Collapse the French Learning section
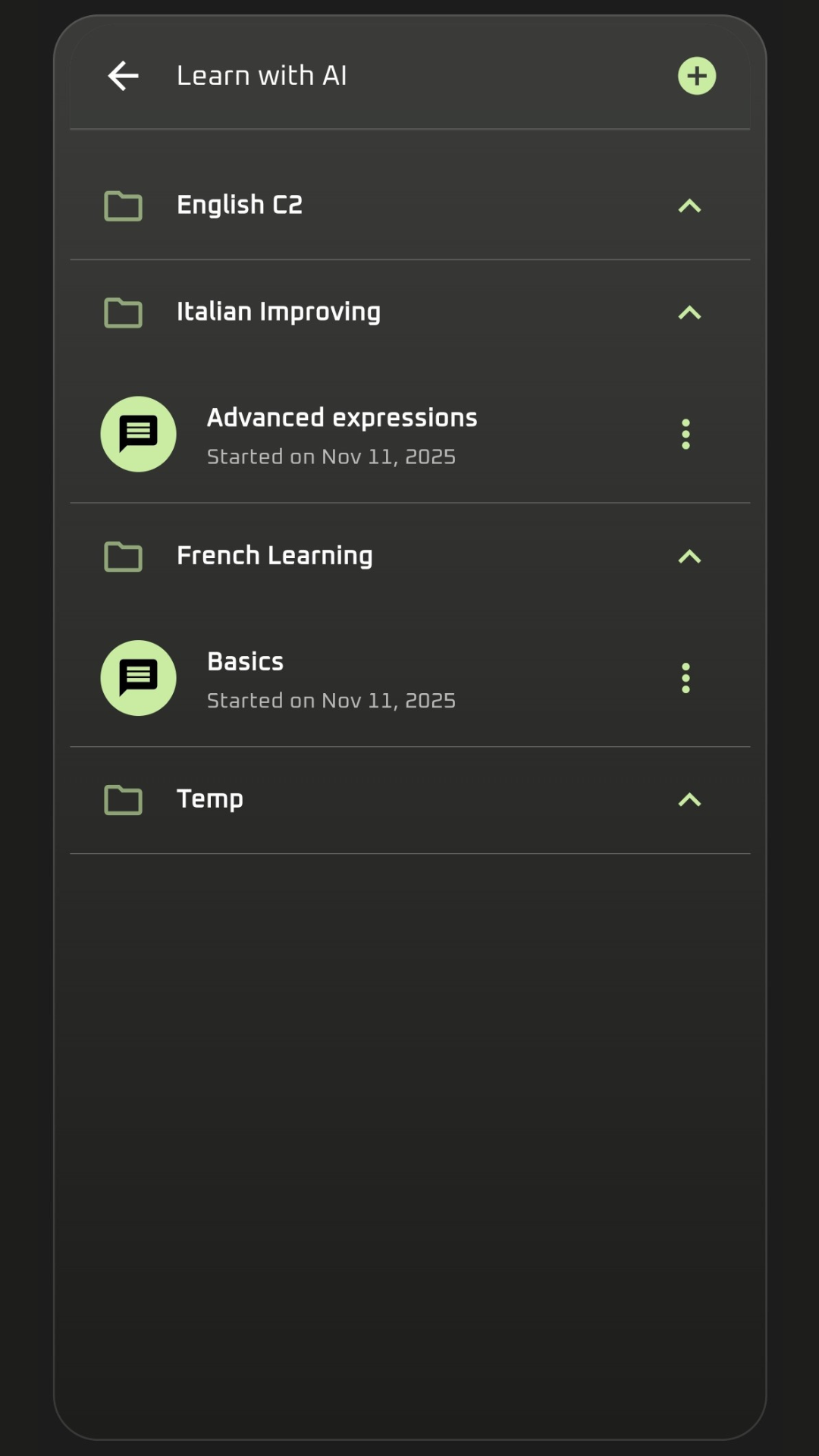This screenshot has height=1456, width=819. click(x=689, y=556)
